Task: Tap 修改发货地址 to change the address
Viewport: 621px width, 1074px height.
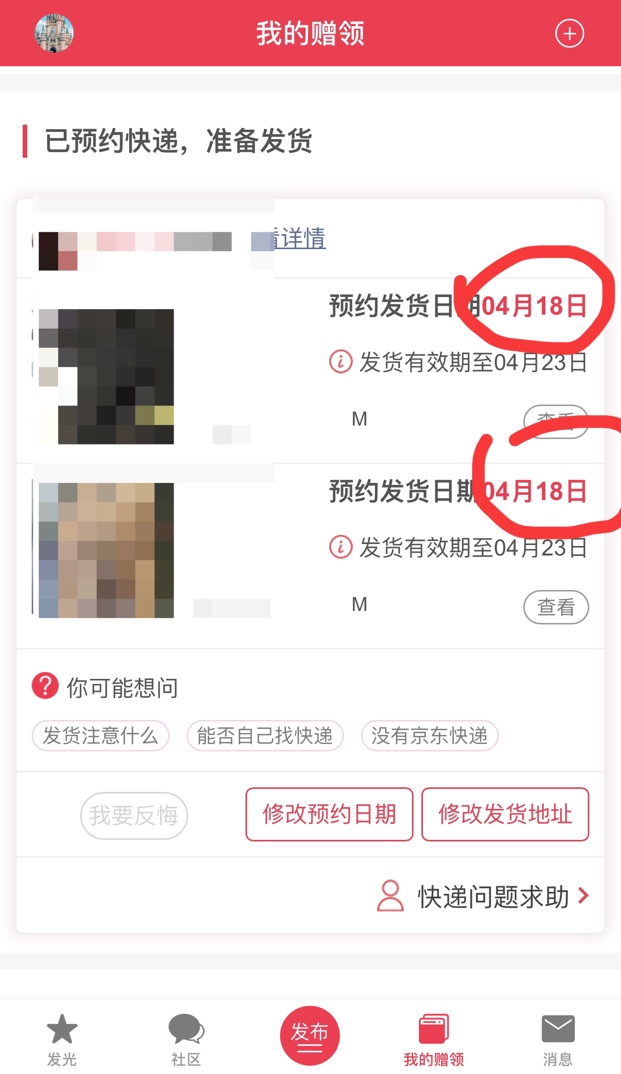Action: click(505, 814)
